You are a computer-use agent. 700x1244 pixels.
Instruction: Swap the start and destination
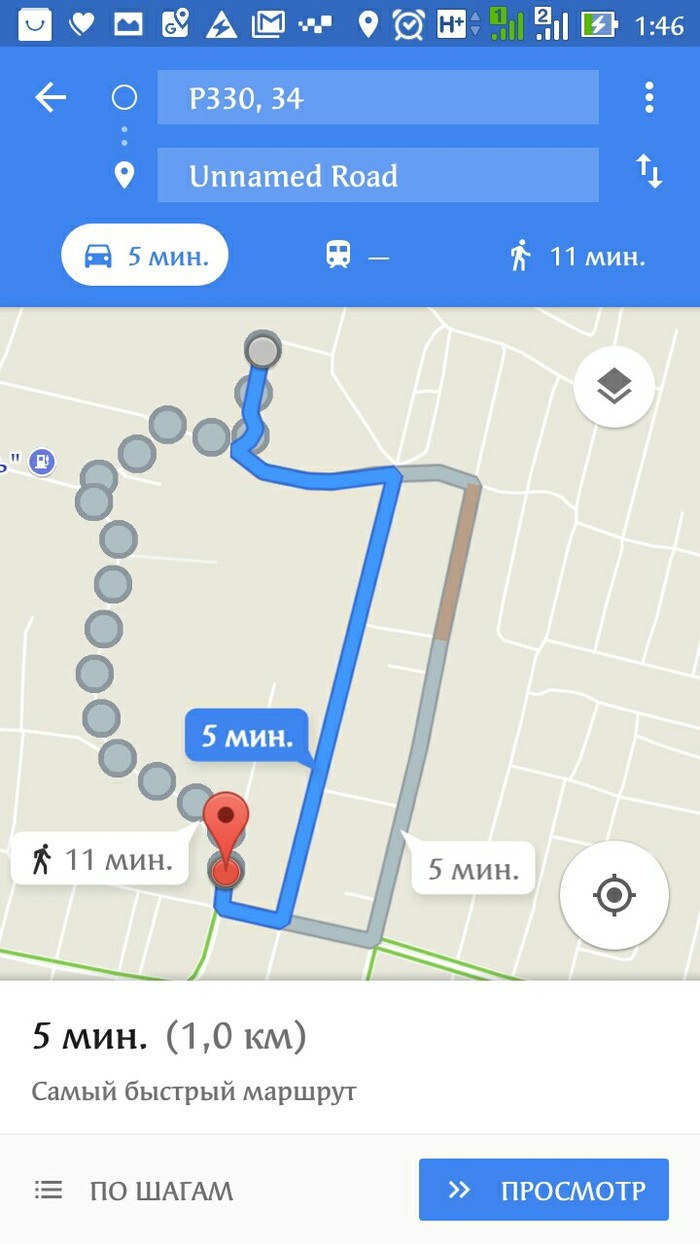coord(649,173)
